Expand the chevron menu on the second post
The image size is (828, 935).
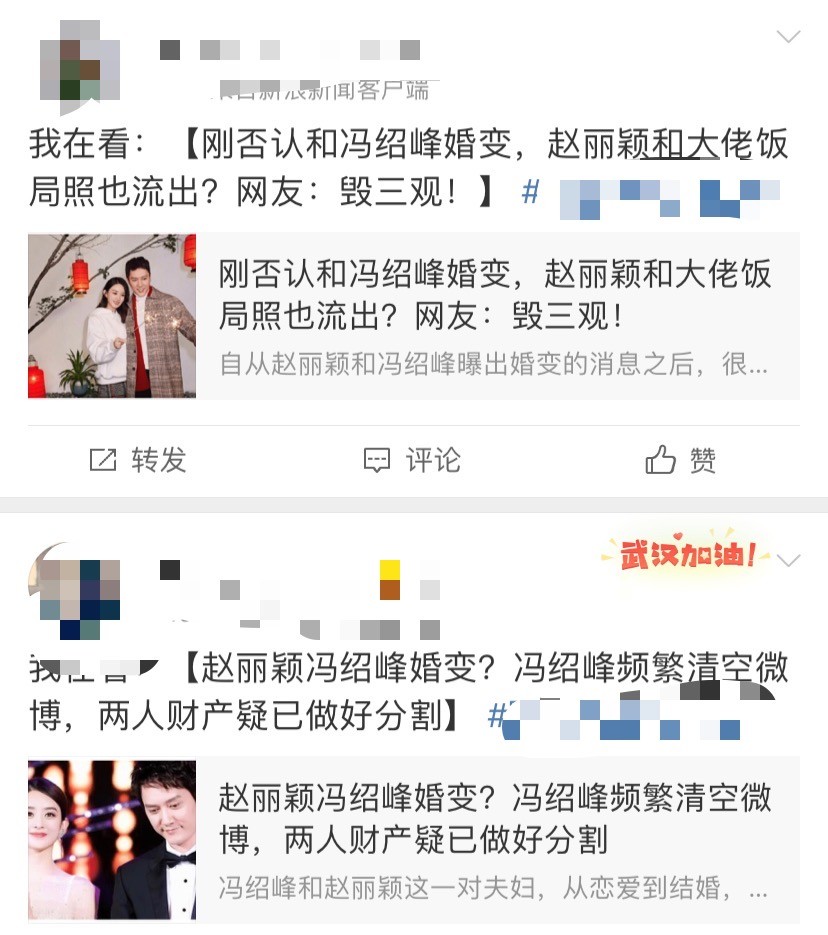789,559
